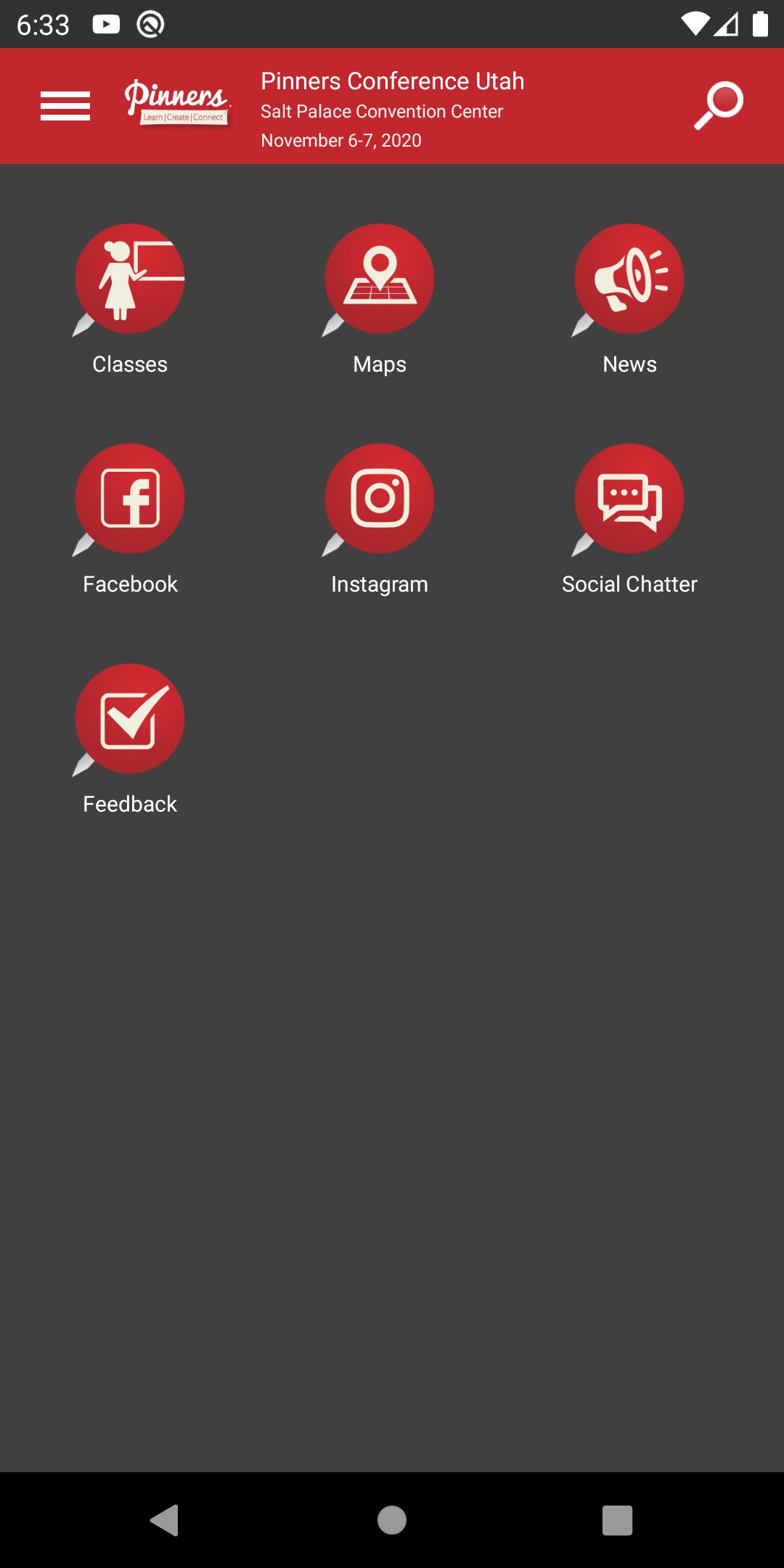
Task: Tap the Pinners logo
Action: point(177,106)
